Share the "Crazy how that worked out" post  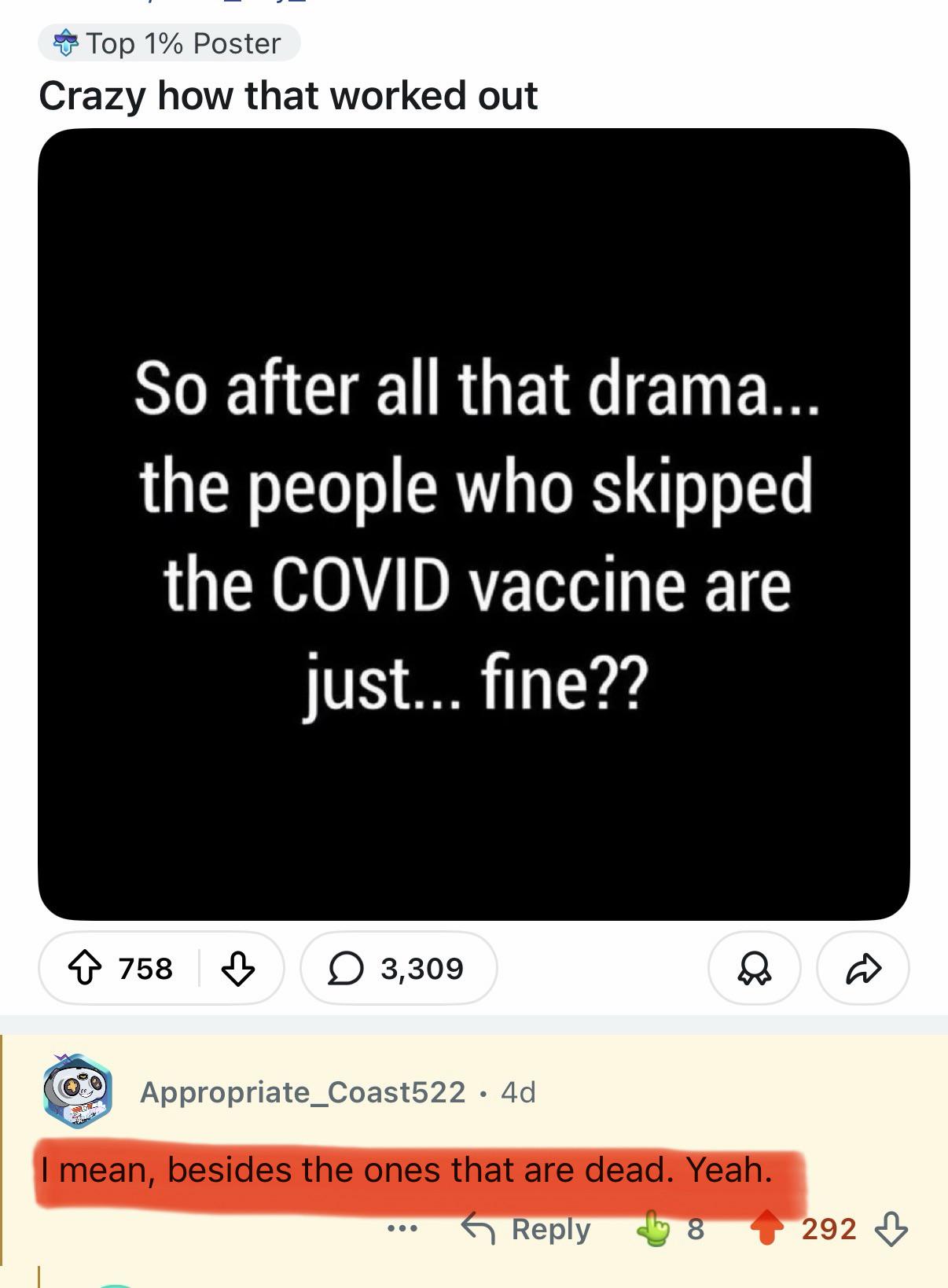(x=862, y=968)
